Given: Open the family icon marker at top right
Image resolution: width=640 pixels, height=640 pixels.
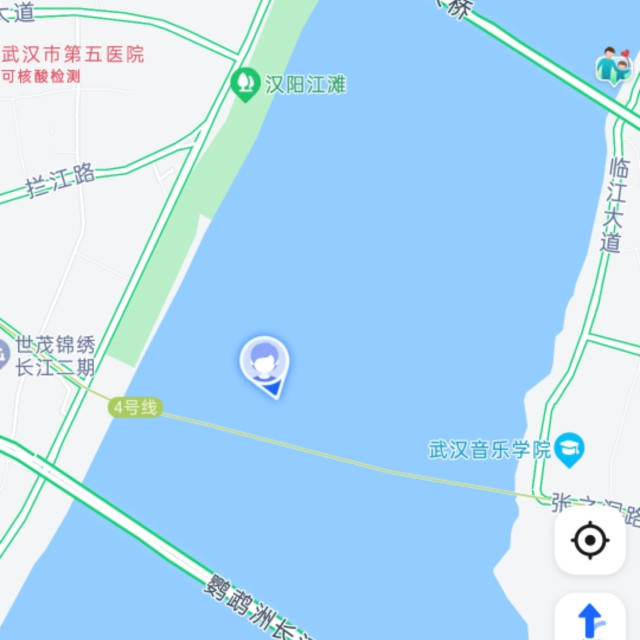Looking at the screenshot, I should [613, 65].
